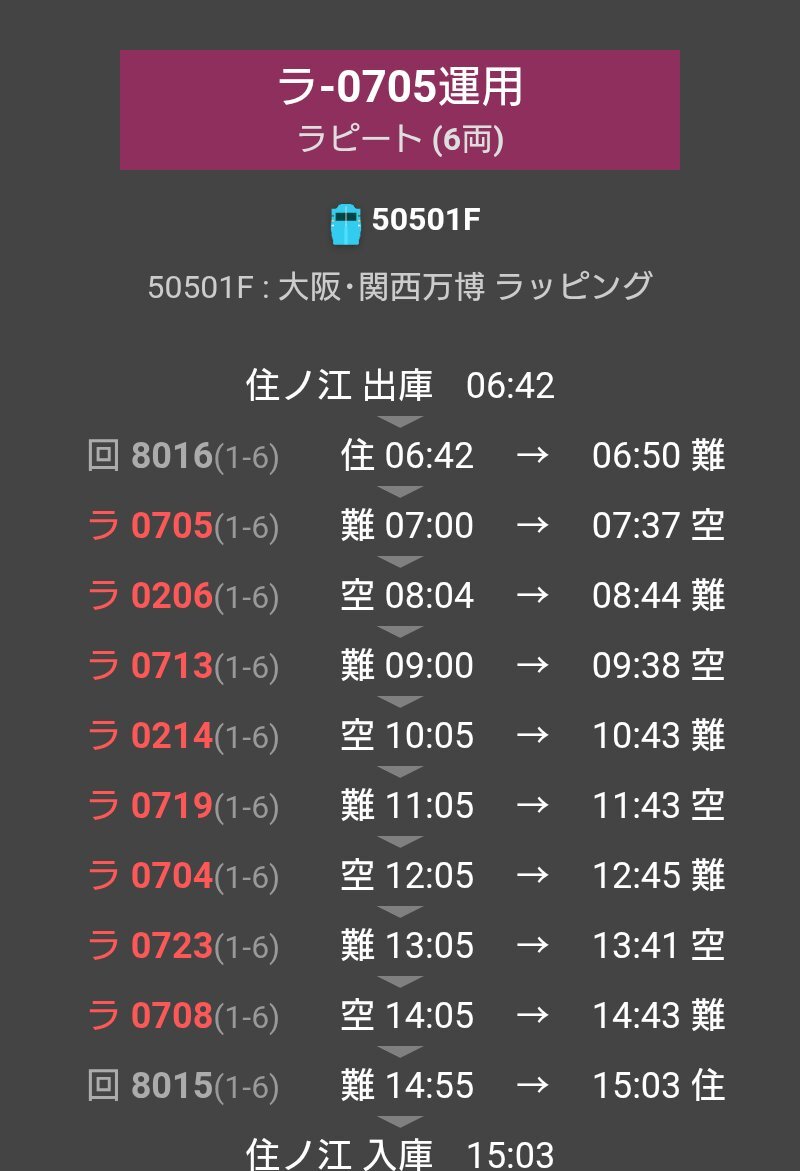Select train ラ 0713
Screen dimensions: 800x1171
(171, 666)
